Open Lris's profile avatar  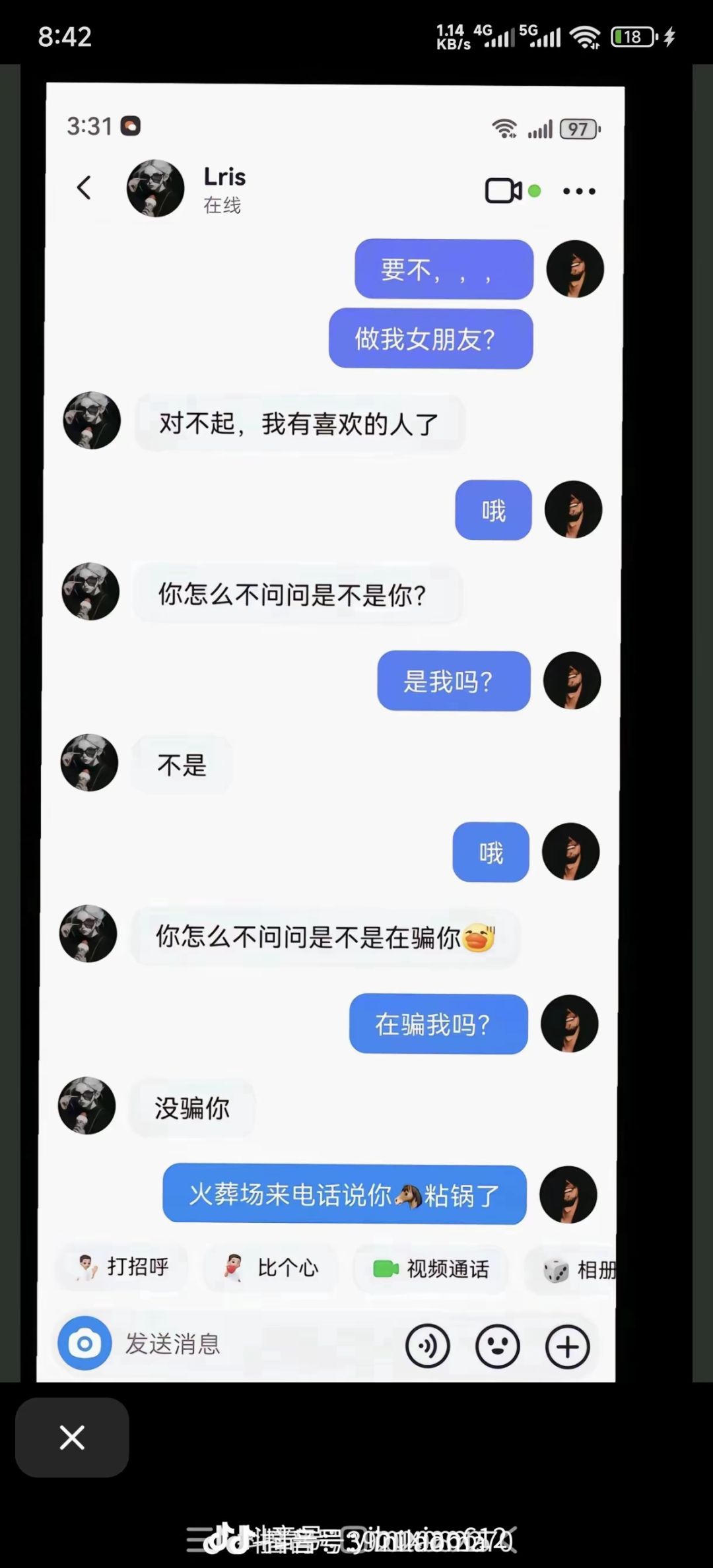tap(156, 188)
